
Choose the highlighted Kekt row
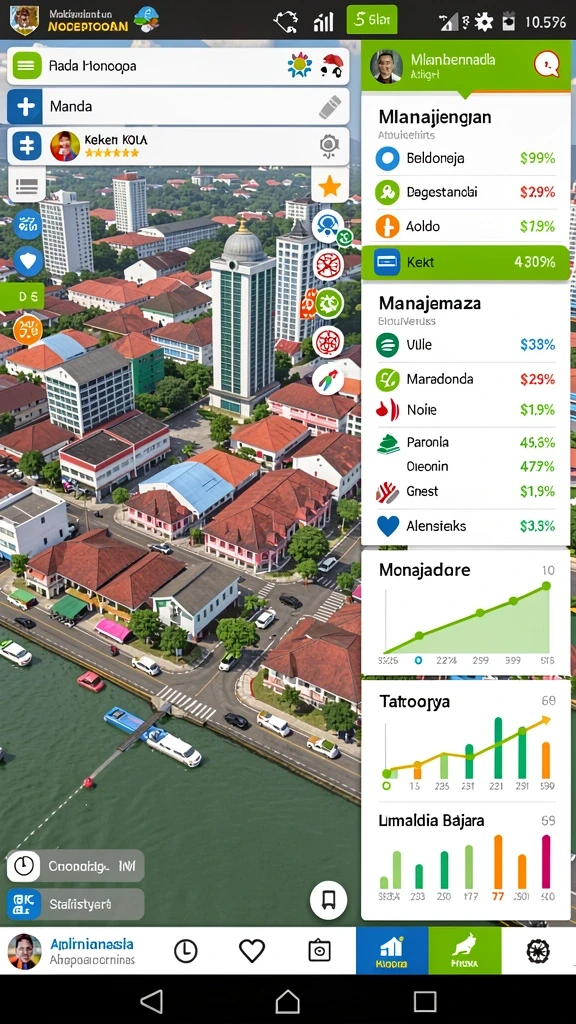tap(466, 263)
